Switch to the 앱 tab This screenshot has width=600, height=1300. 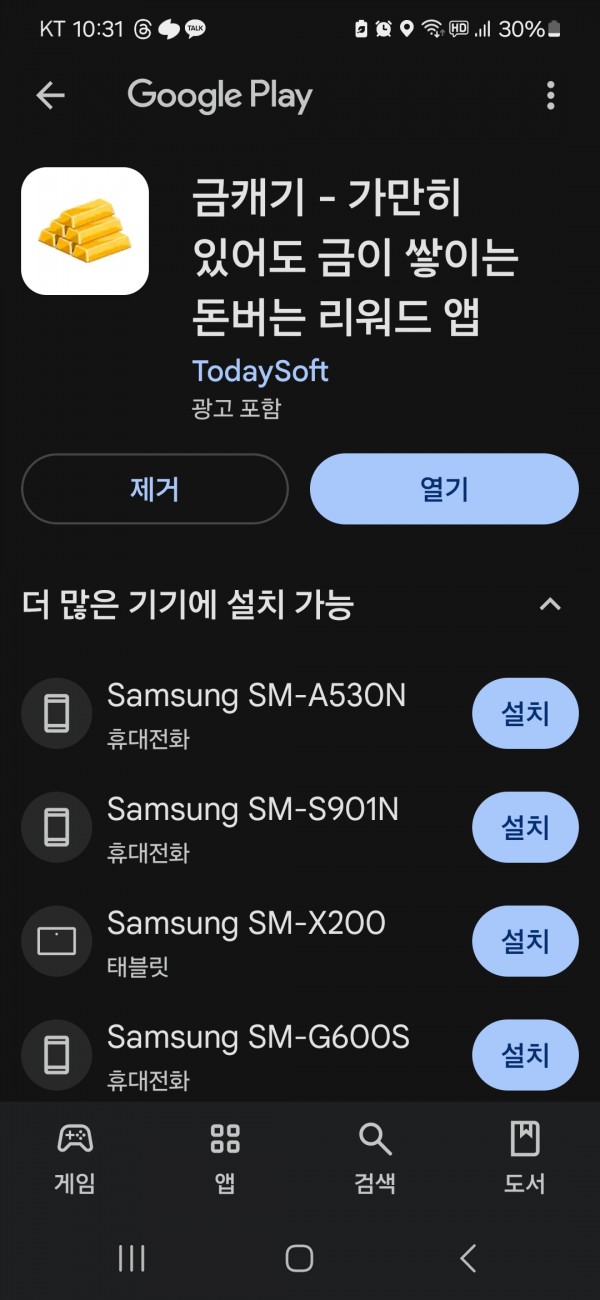pos(225,1157)
